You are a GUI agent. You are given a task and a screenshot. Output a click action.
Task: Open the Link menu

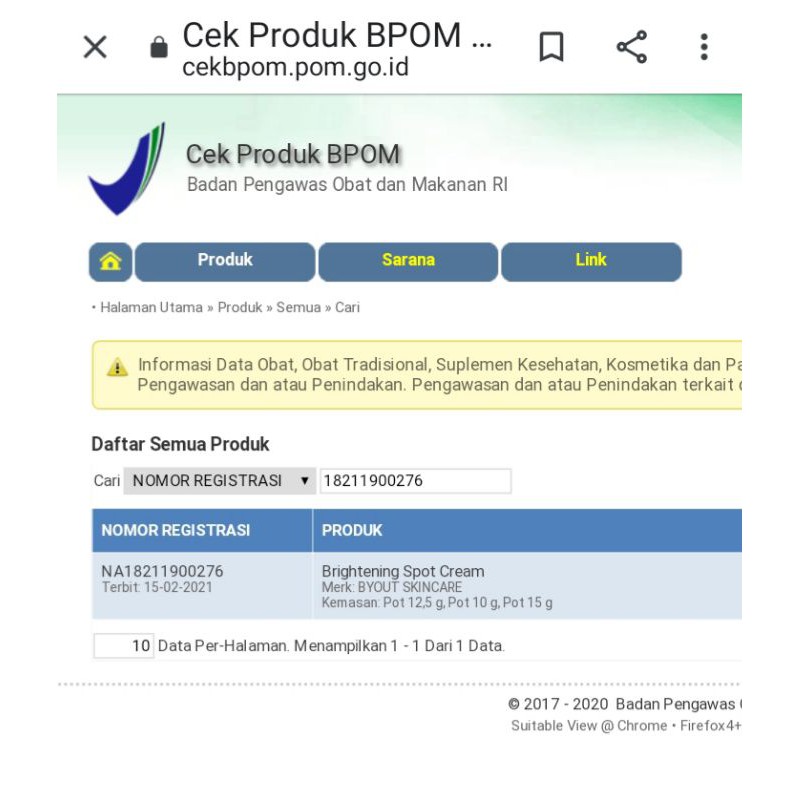(591, 261)
